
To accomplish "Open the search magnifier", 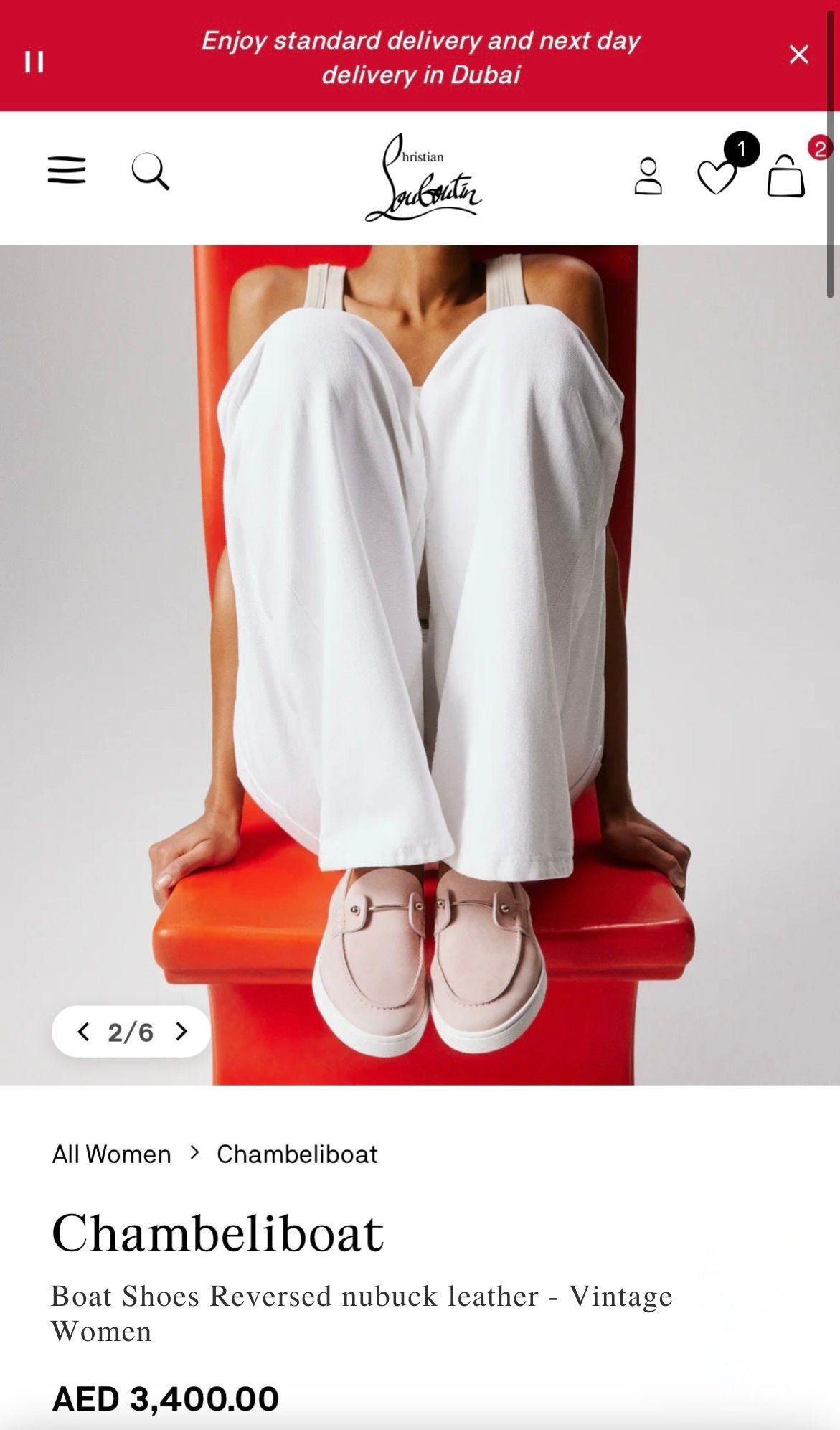I will (x=150, y=172).
